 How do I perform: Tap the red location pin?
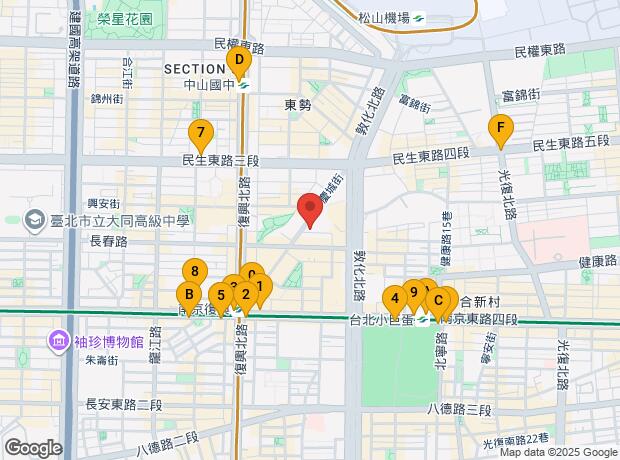point(310,211)
